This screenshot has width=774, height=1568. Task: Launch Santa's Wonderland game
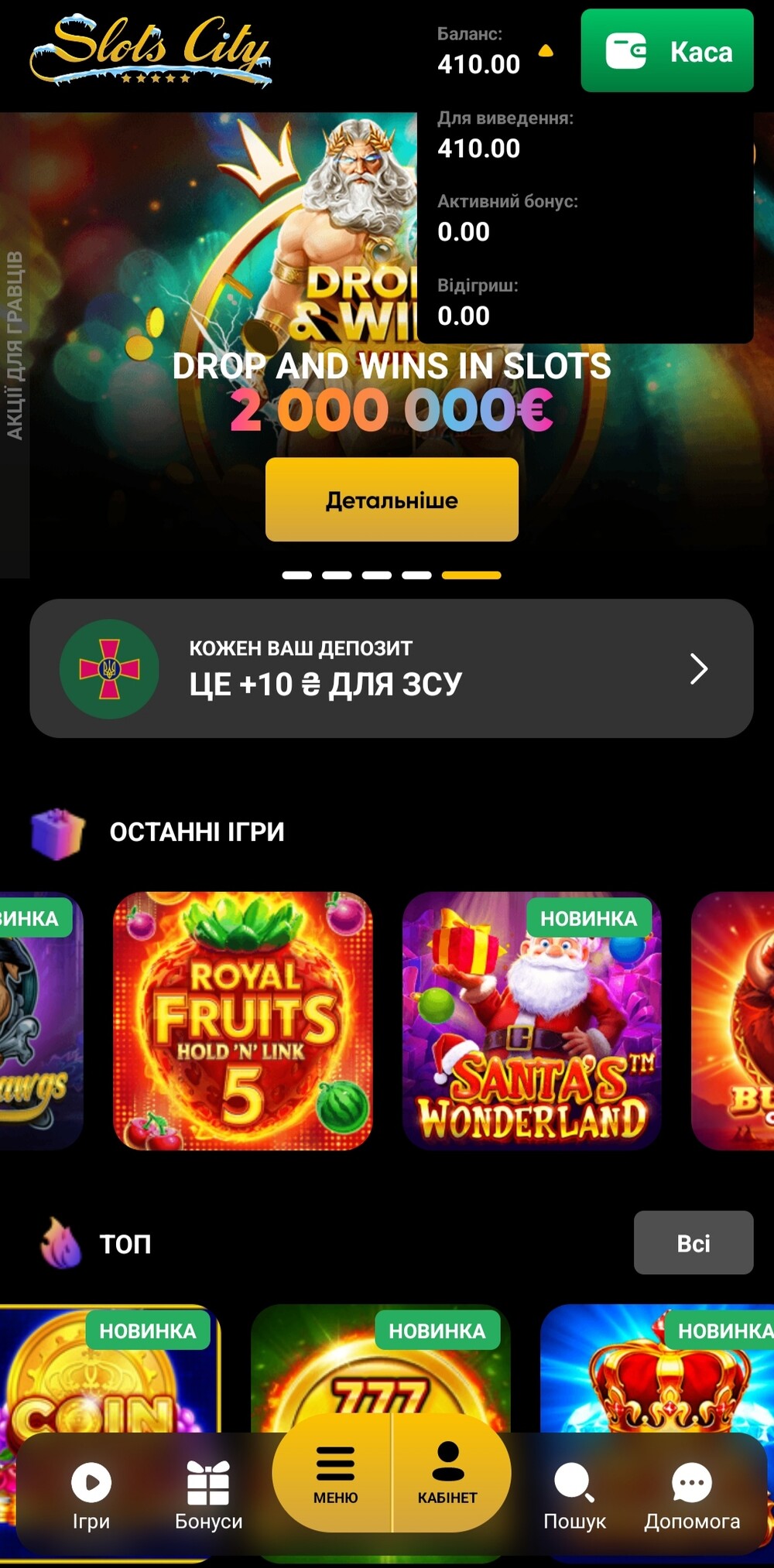[532, 1020]
